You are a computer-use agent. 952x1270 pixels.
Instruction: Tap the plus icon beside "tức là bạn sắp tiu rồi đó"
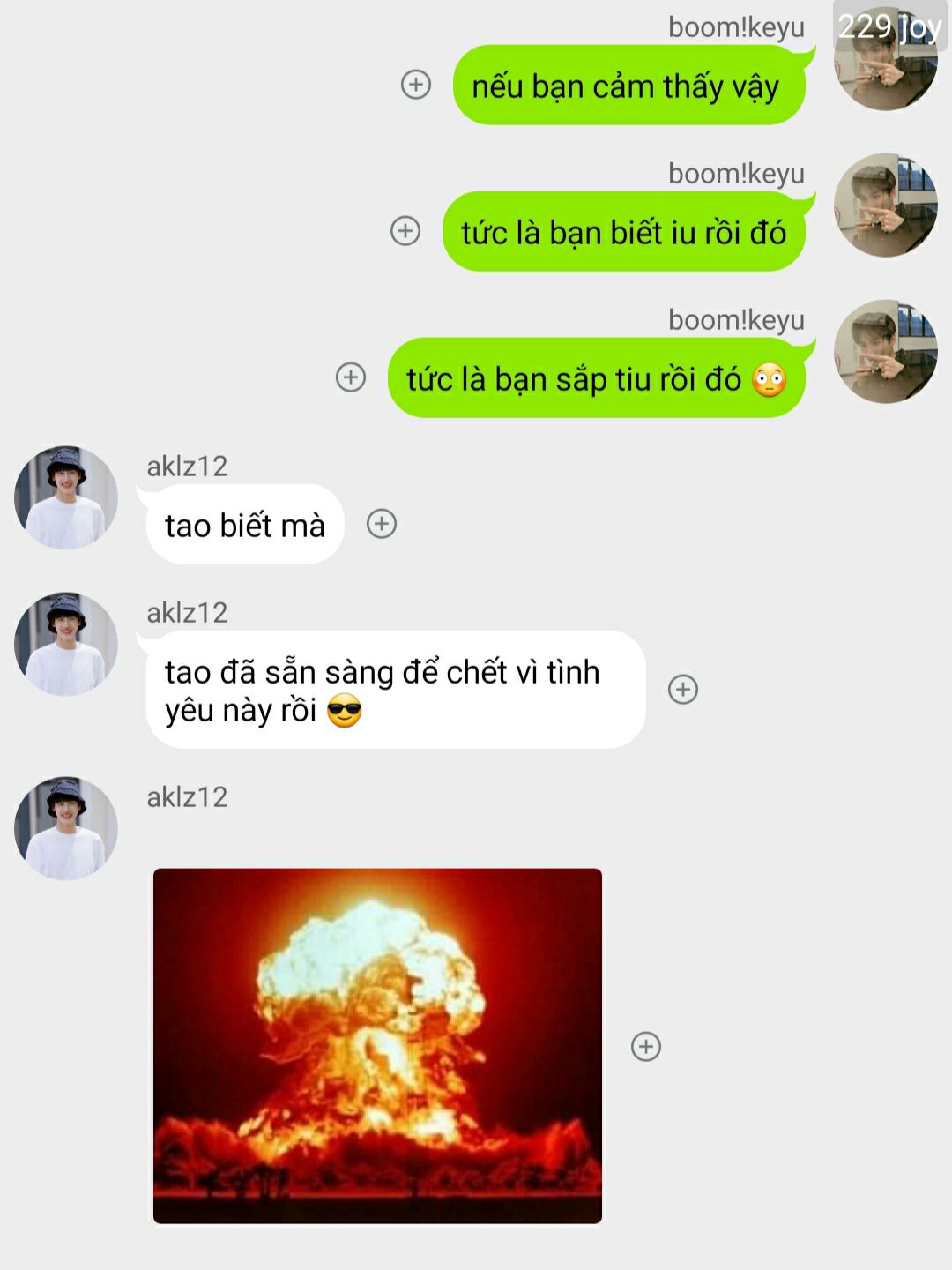(351, 377)
